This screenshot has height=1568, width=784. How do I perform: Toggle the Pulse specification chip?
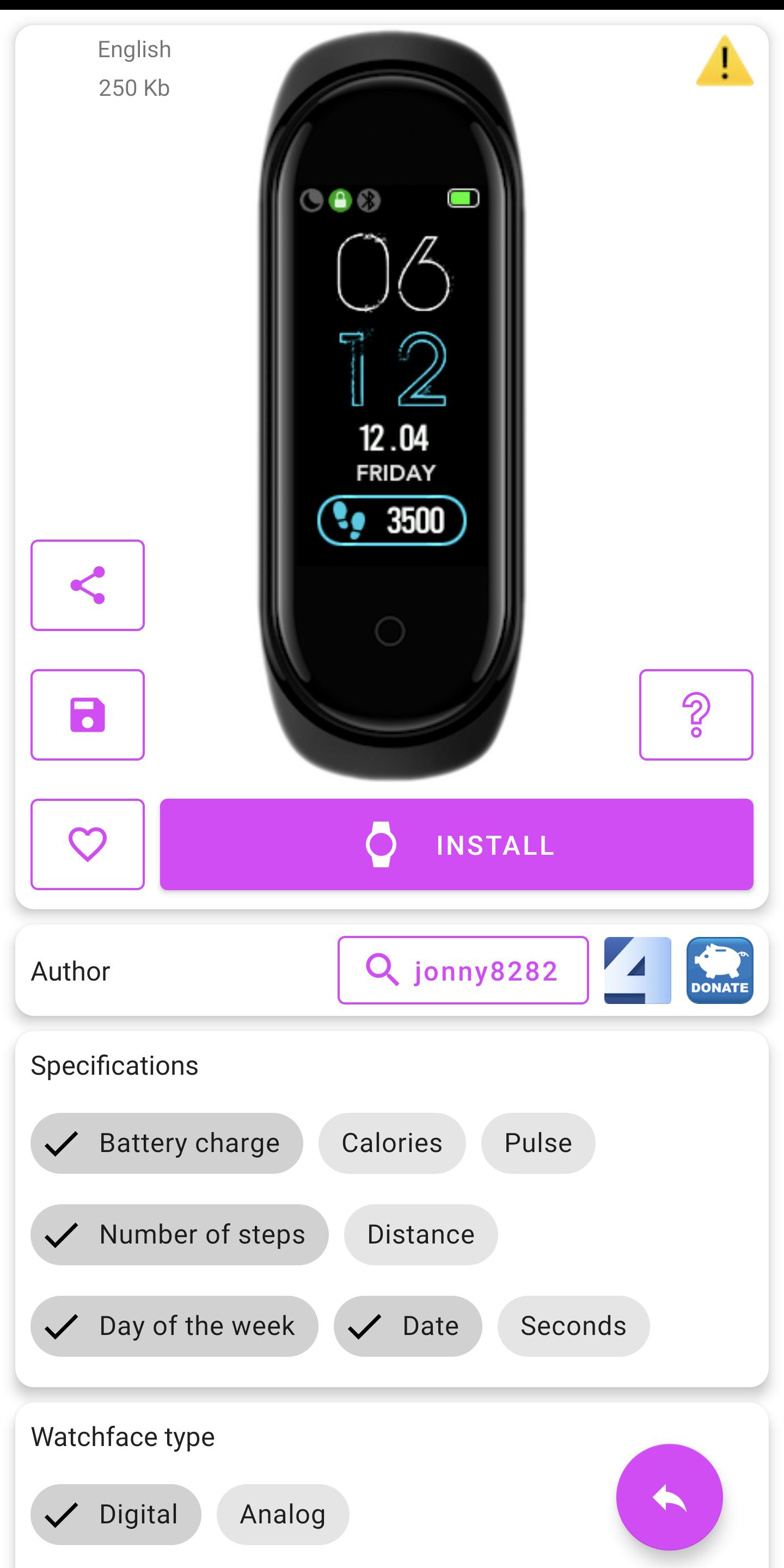(x=537, y=1143)
